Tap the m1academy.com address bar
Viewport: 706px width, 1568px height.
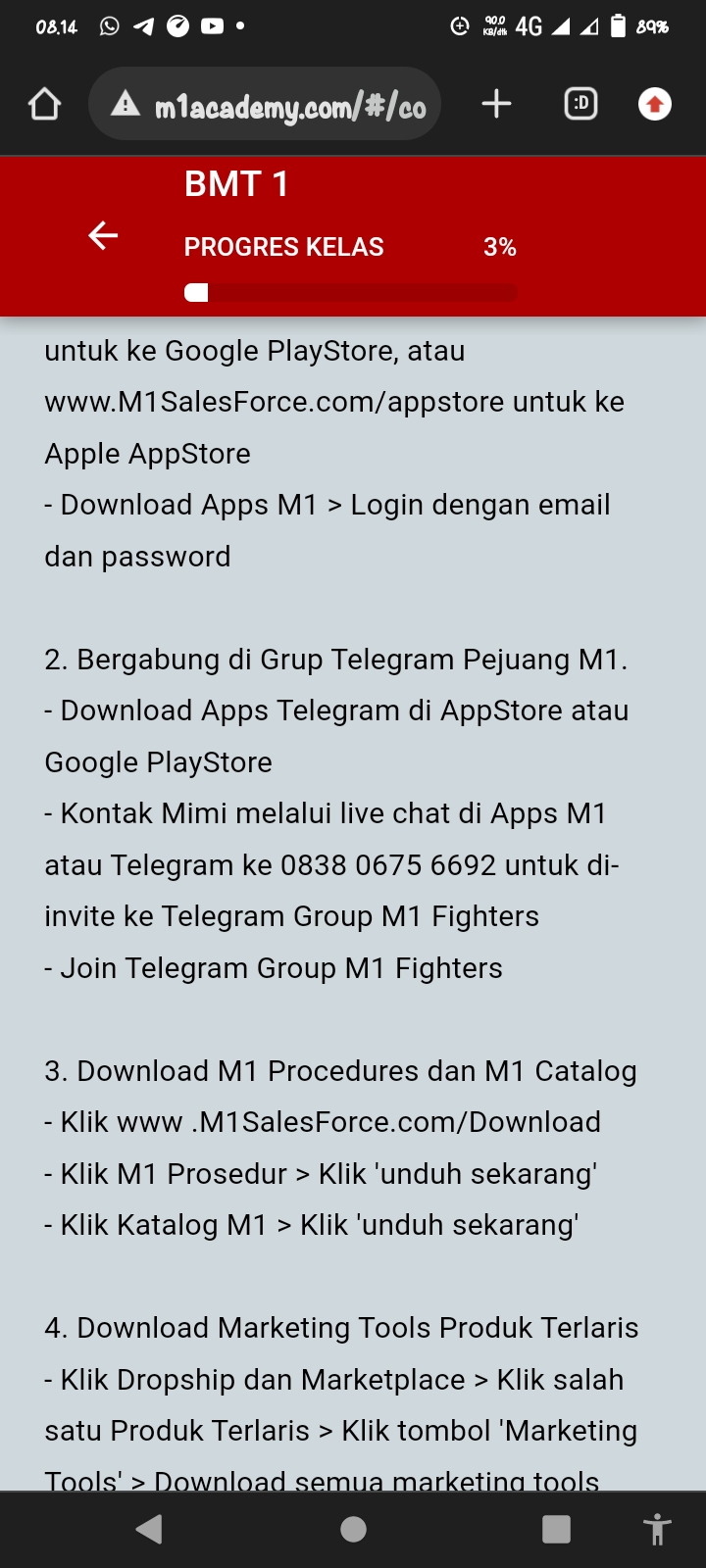coord(265,104)
